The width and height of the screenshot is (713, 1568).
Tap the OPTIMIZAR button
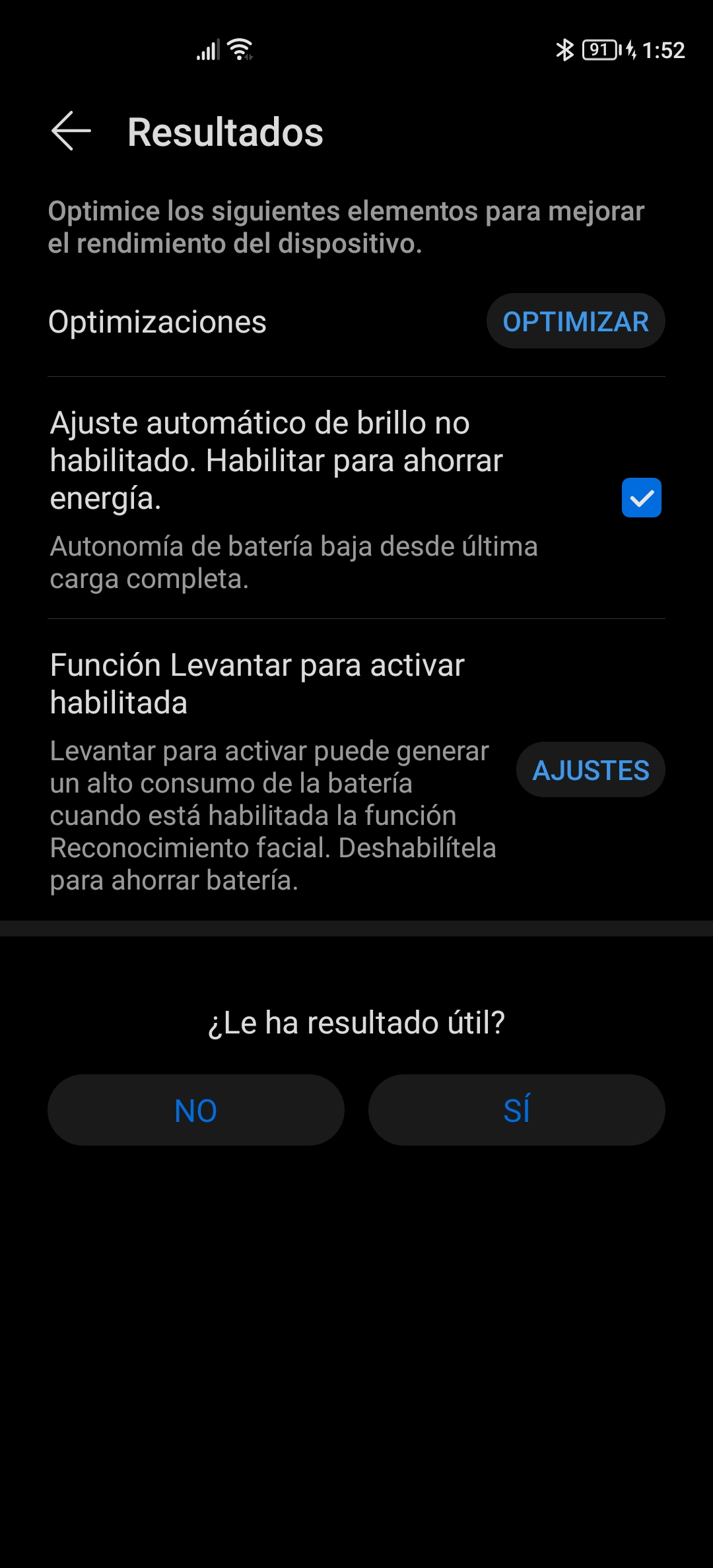[x=575, y=321]
